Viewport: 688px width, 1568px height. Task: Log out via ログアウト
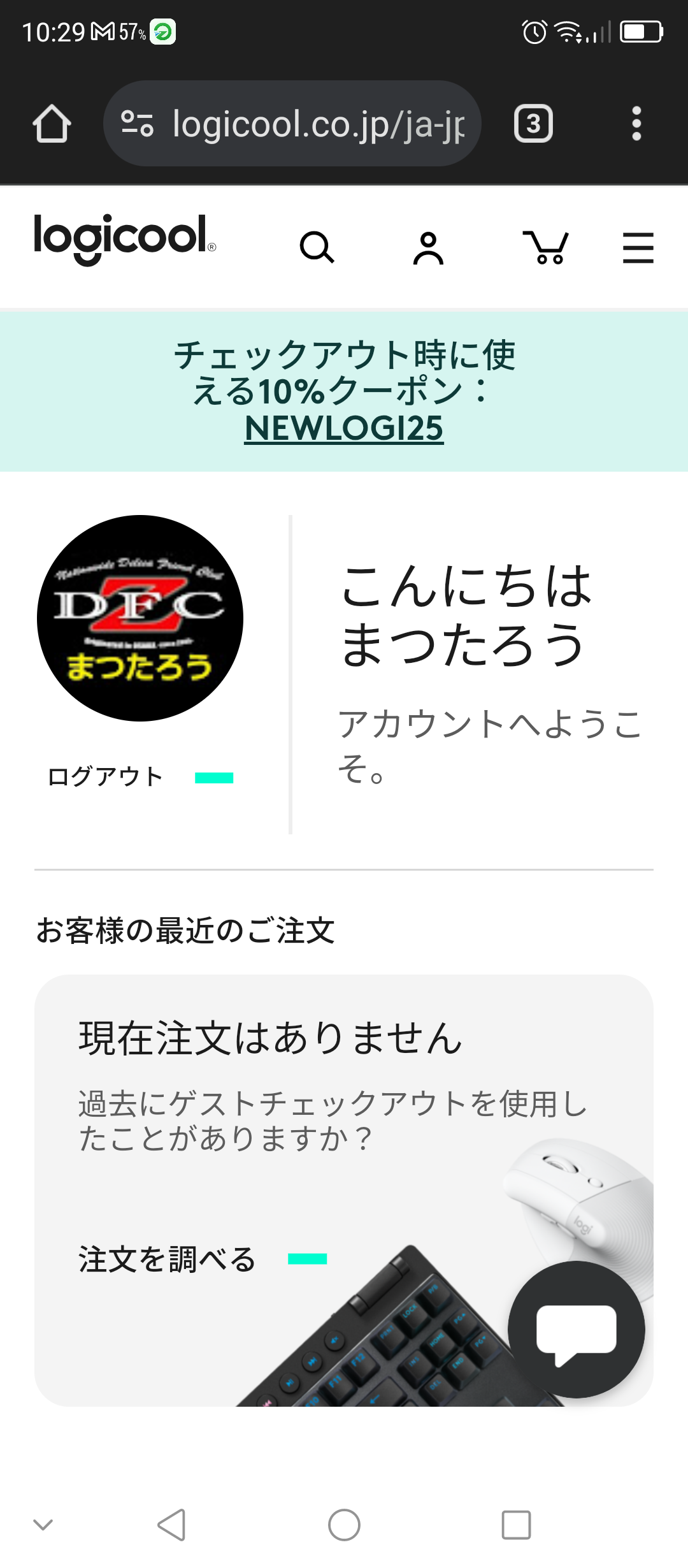click(x=106, y=777)
